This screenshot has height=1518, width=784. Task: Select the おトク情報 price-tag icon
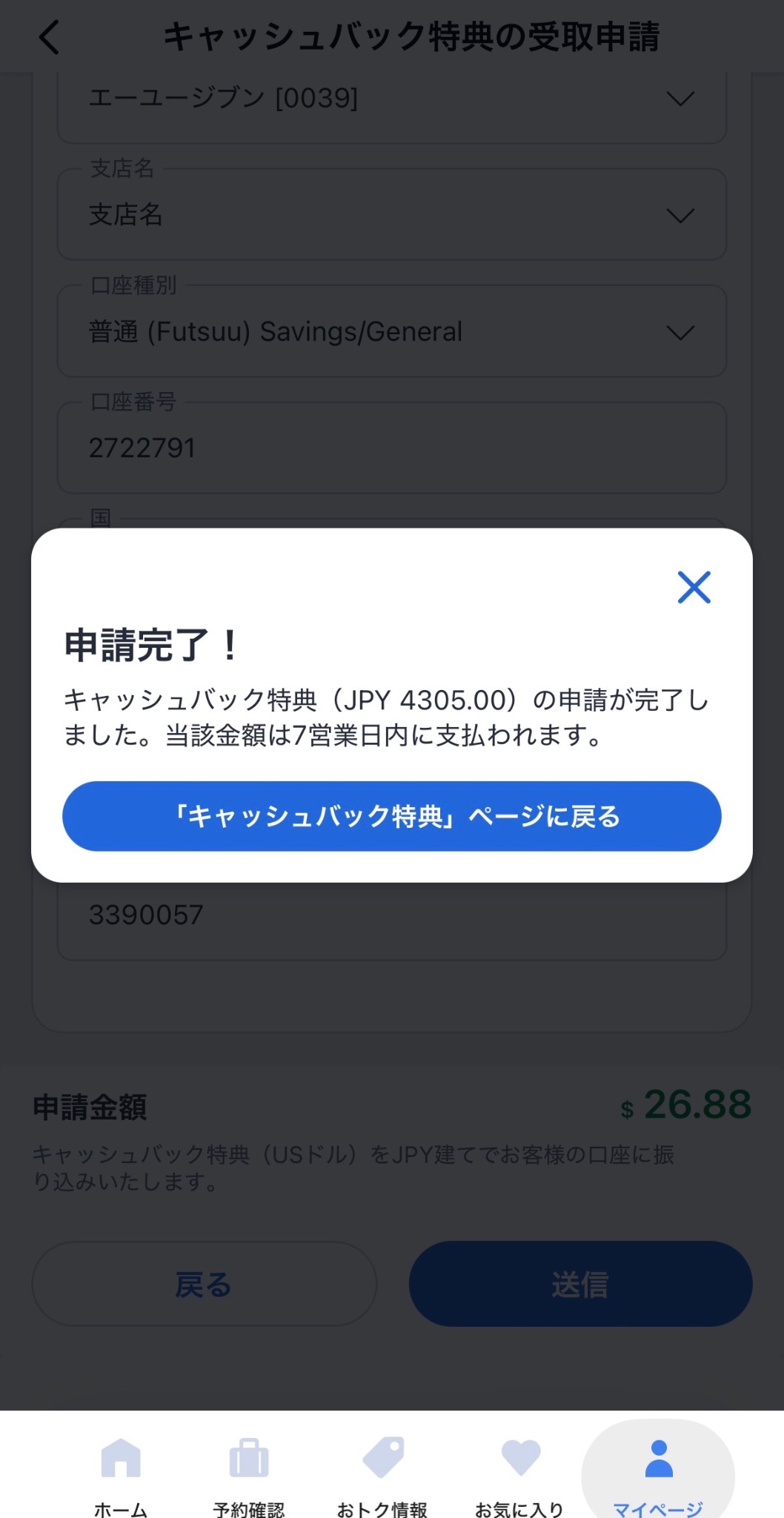[382, 1457]
